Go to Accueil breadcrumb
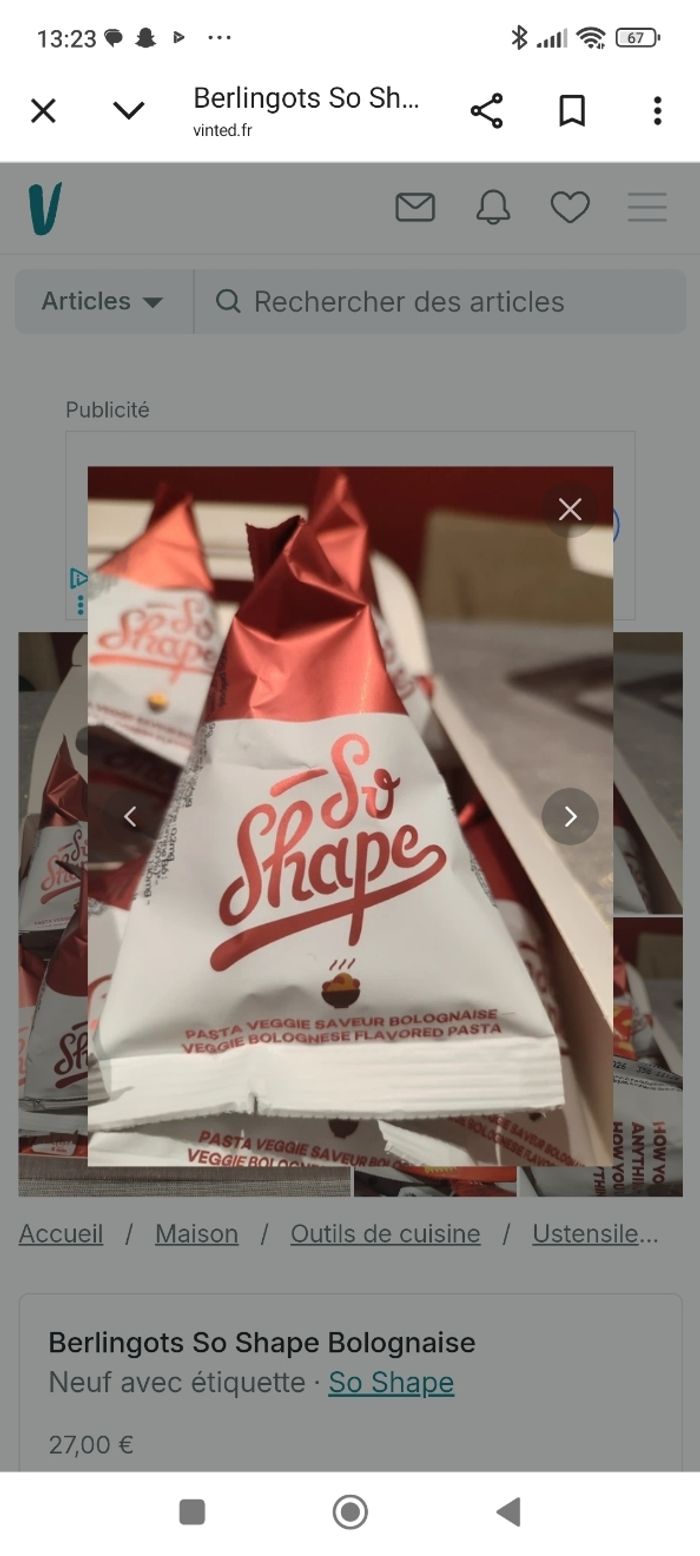Image resolution: width=700 pixels, height=1556 pixels. pyautogui.click(x=61, y=1234)
